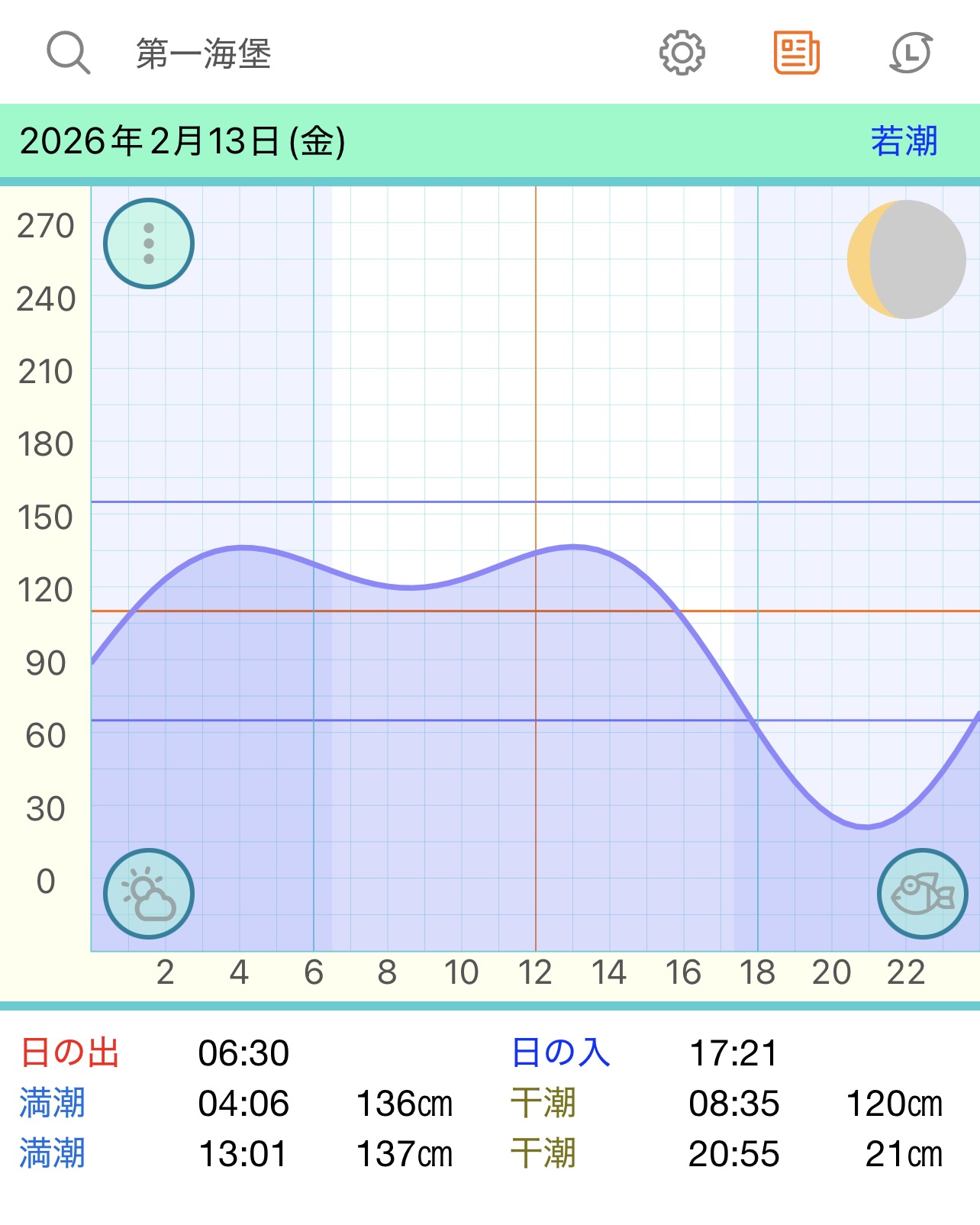This screenshot has height=1225, width=980.
Task: Open the three-dot menu on the chart
Action: (x=149, y=243)
